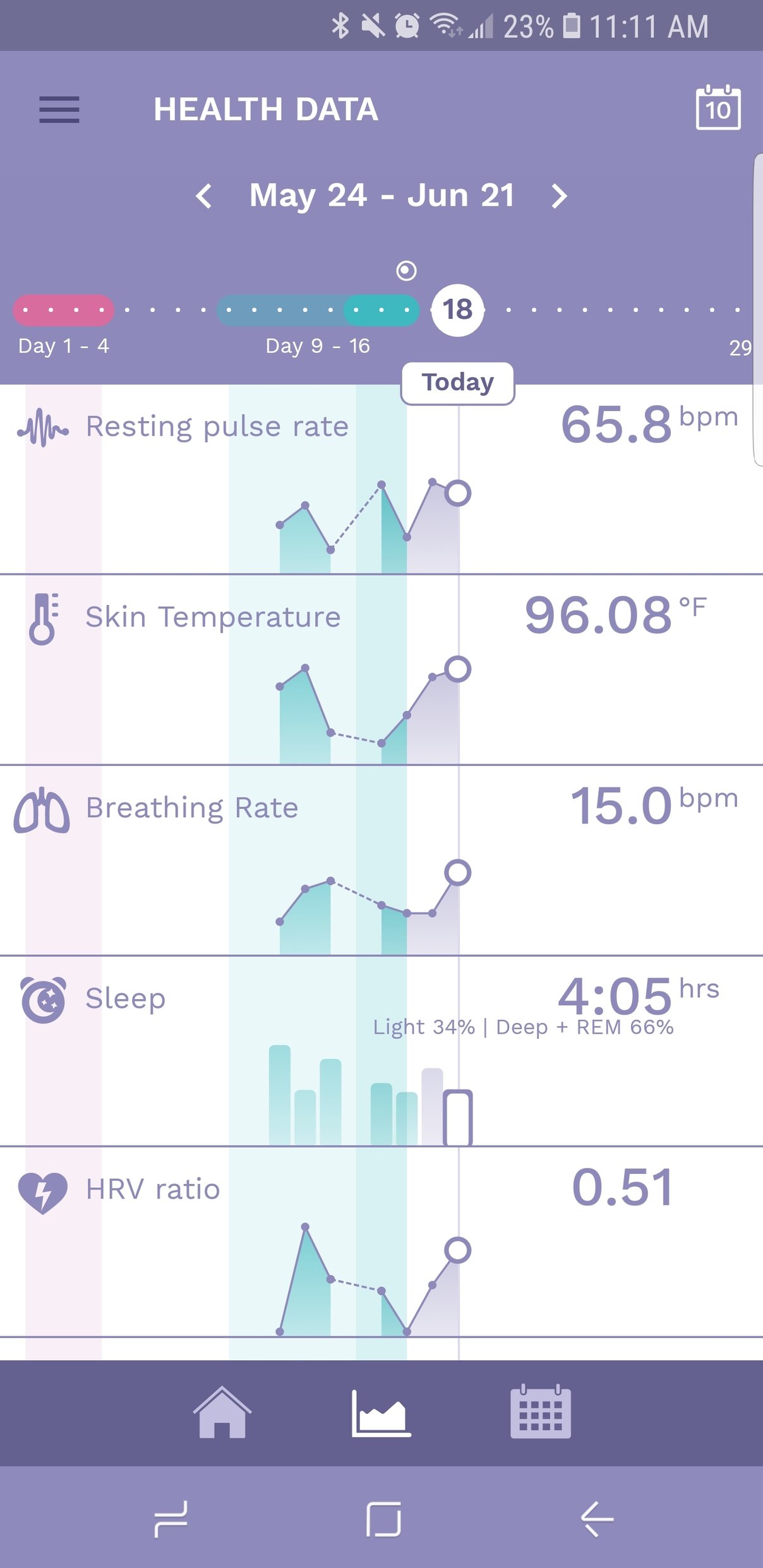Open the hamburger menu
The width and height of the screenshot is (763, 1568).
(x=59, y=109)
